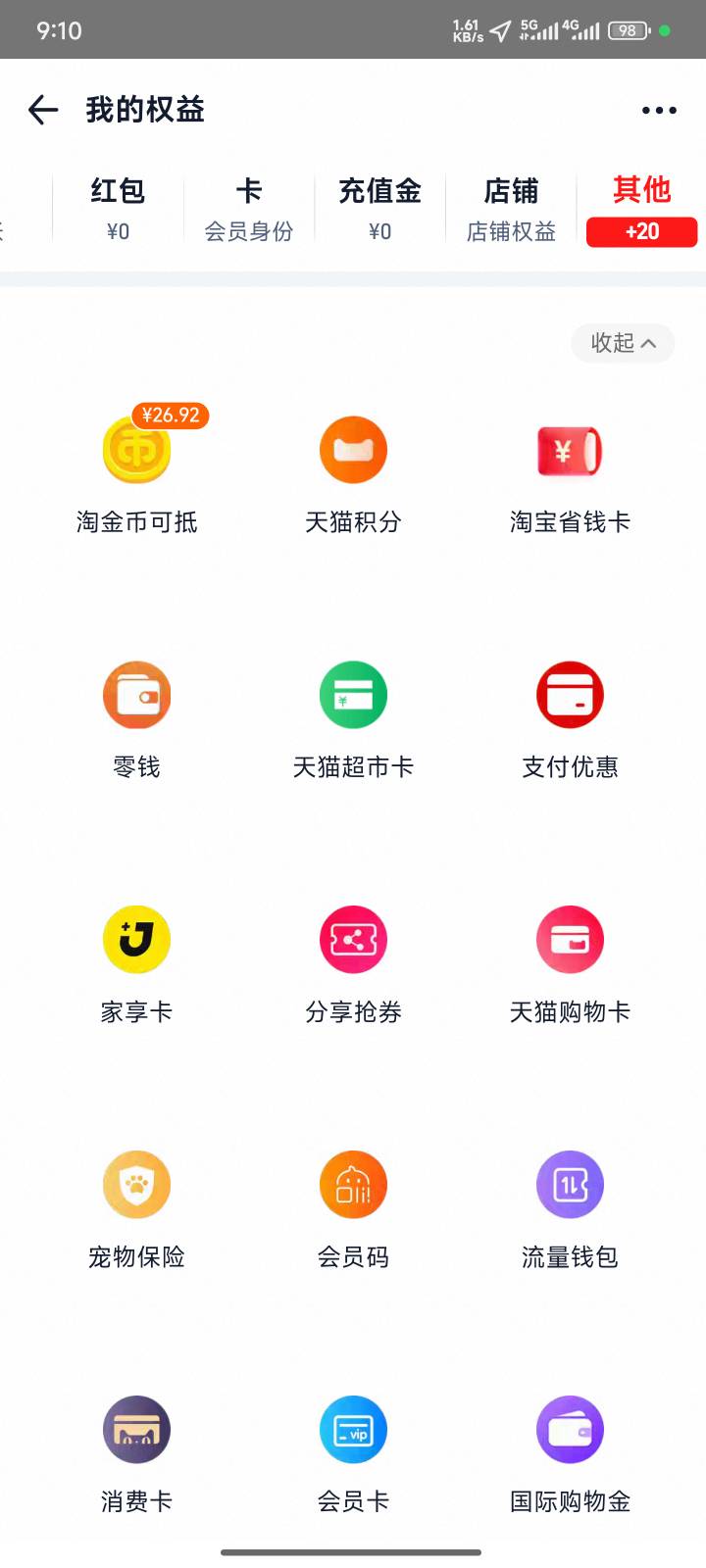Viewport: 706px width, 1568px height.
Task: Switch to the 卡 会员身份 tab
Action: [x=249, y=208]
